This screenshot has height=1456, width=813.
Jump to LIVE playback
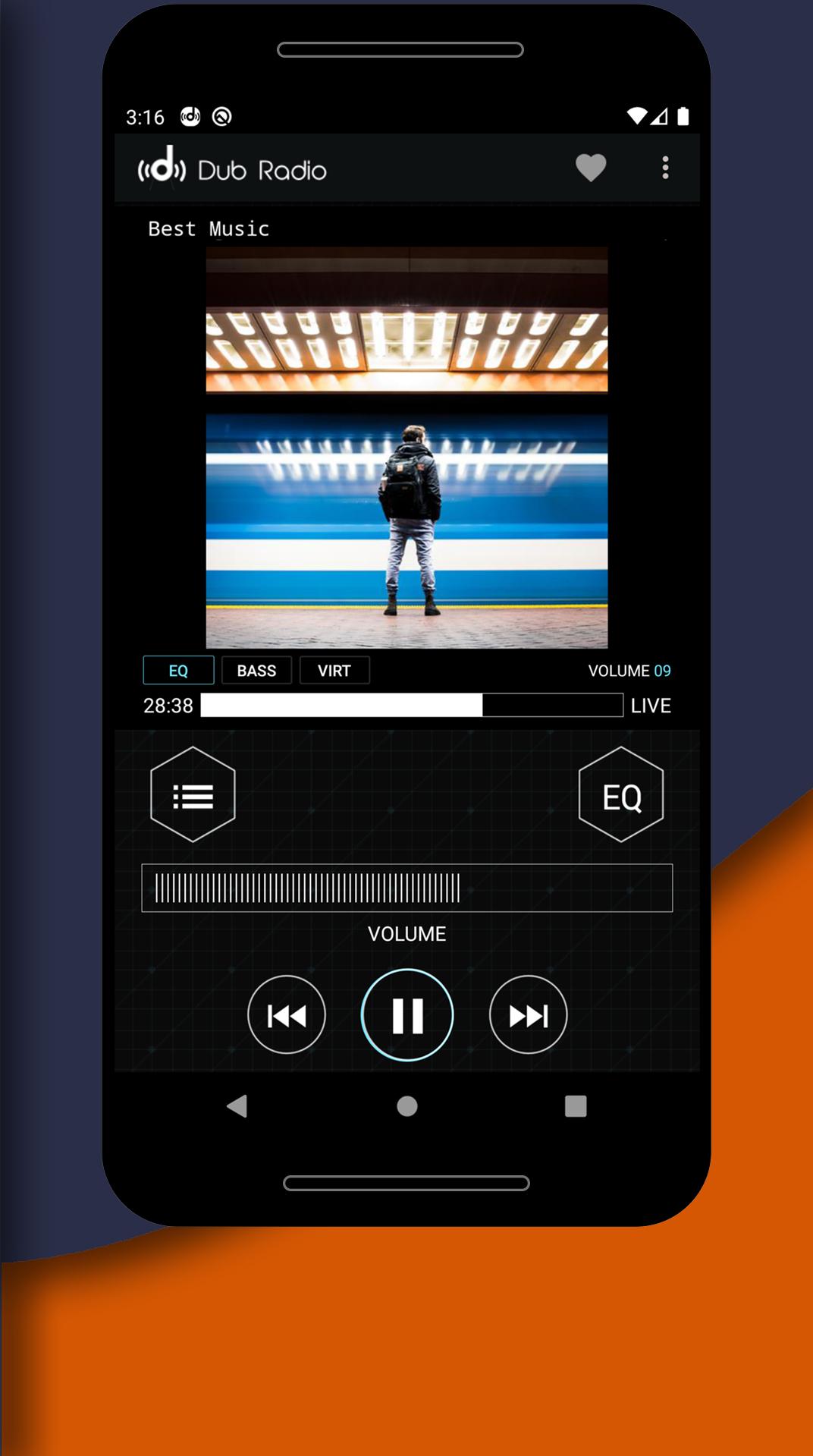[651, 705]
